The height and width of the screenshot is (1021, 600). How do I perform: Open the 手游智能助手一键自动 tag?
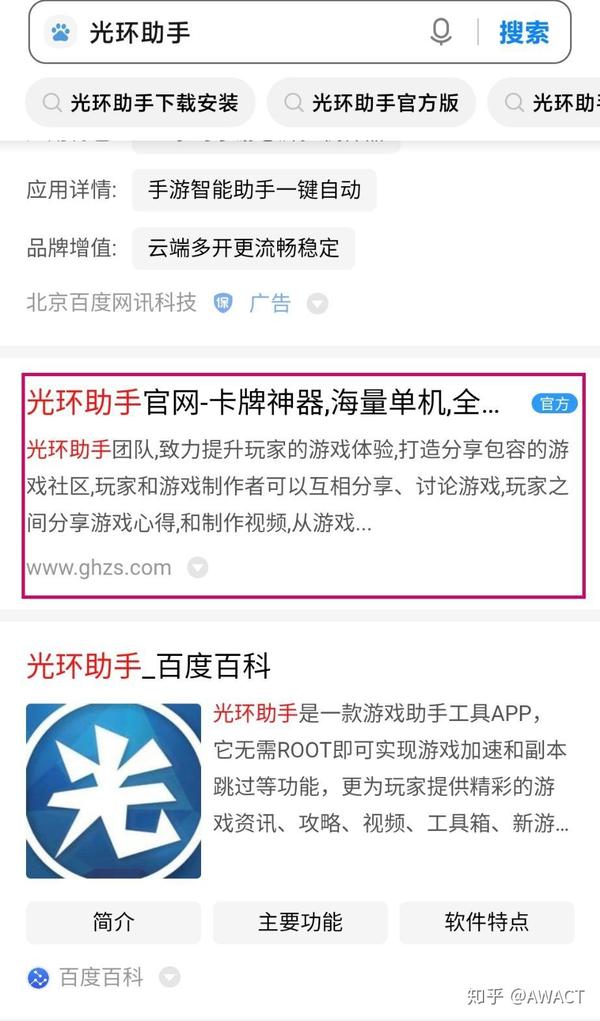click(254, 190)
